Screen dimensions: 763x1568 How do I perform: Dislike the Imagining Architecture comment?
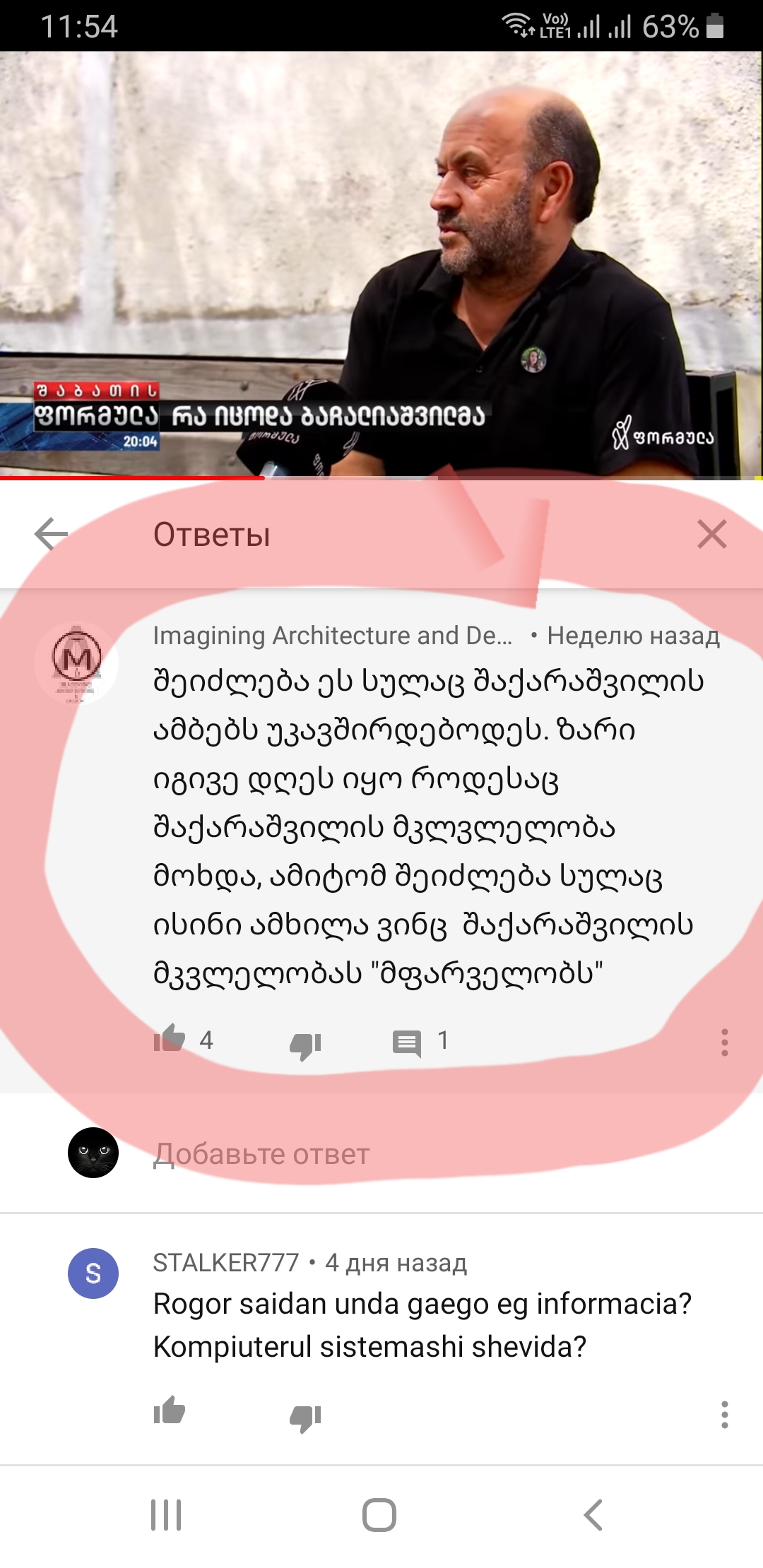(x=305, y=1044)
